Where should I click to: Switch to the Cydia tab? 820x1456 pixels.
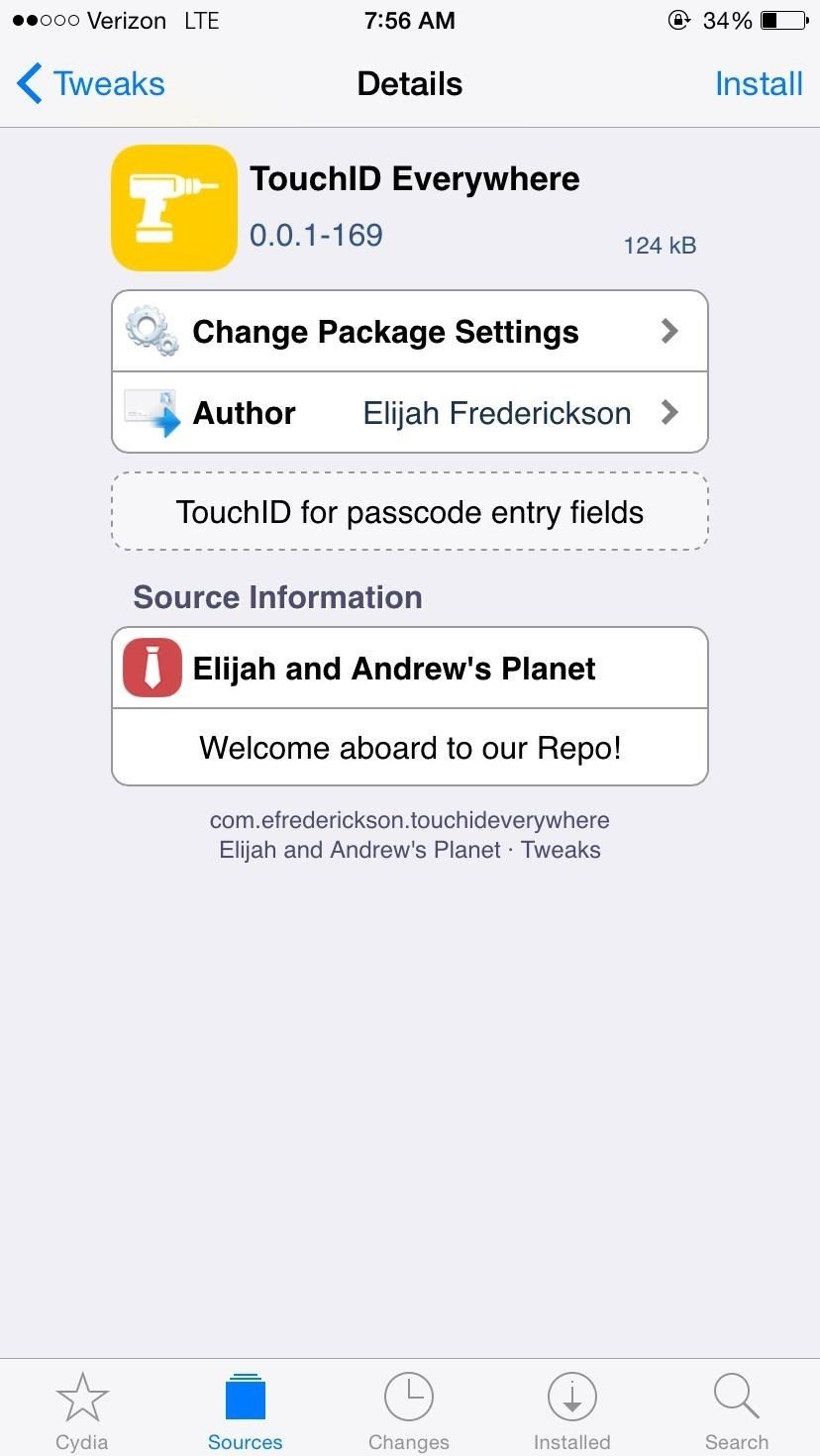click(x=81, y=1410)
